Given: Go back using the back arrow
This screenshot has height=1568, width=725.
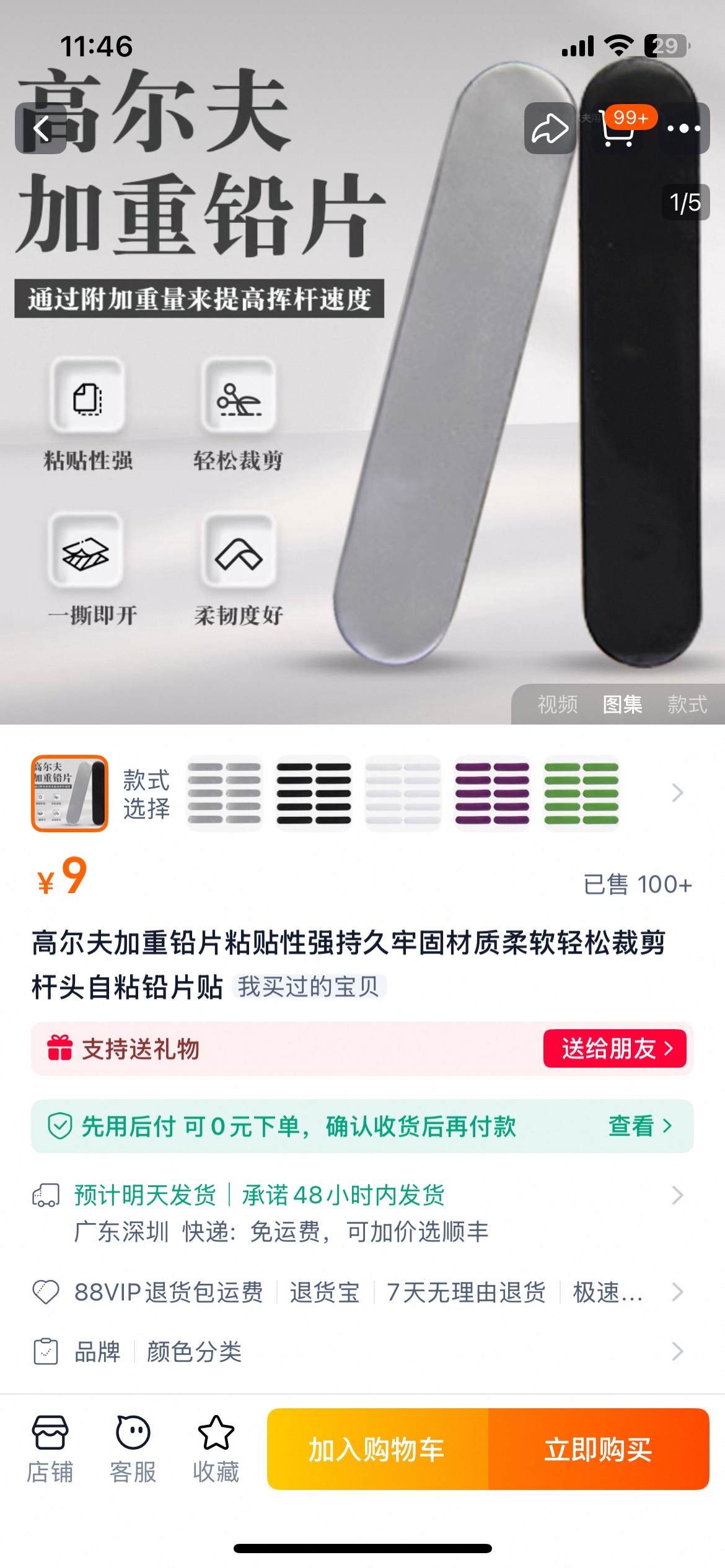Looking at the screenshot, I should [x=41, y=129].
